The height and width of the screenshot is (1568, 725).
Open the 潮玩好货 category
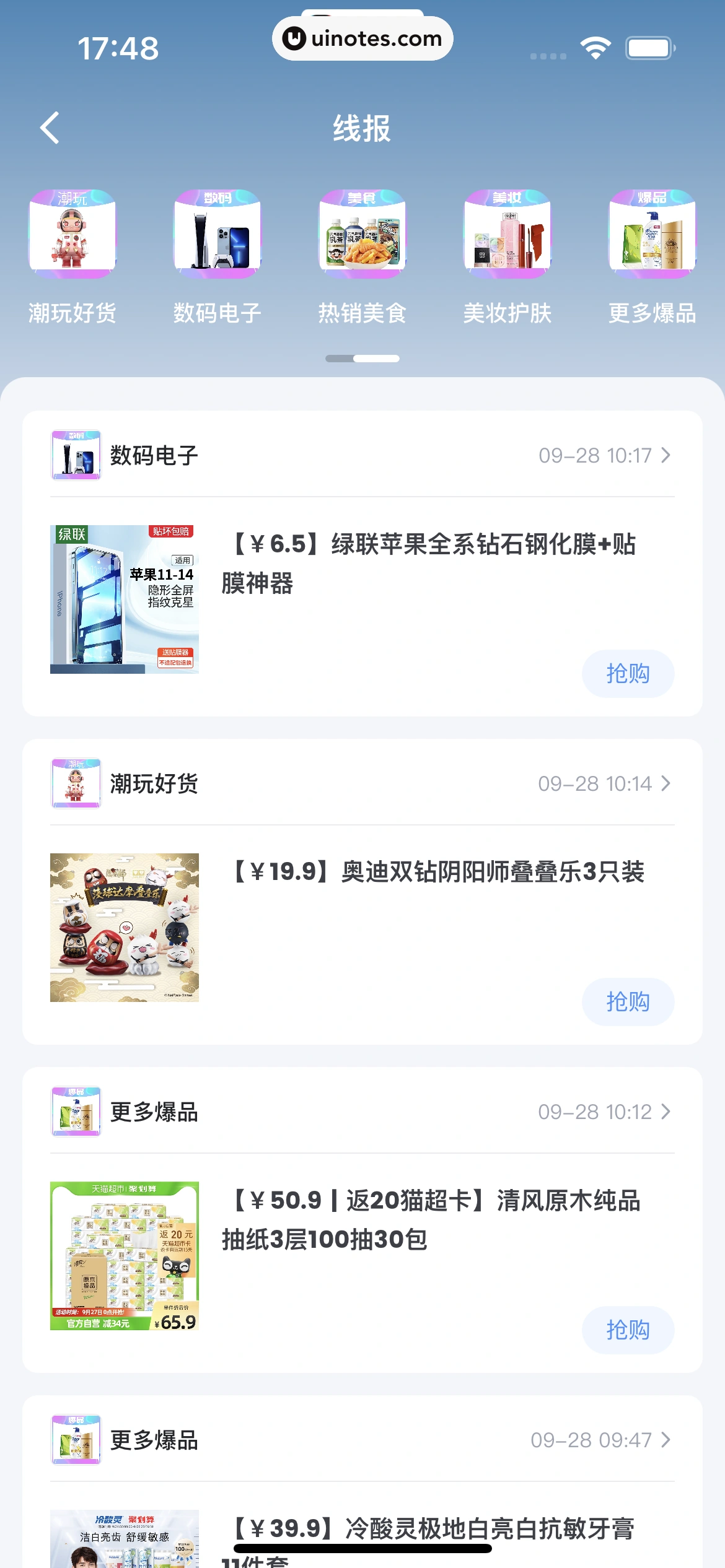(72, 255)
